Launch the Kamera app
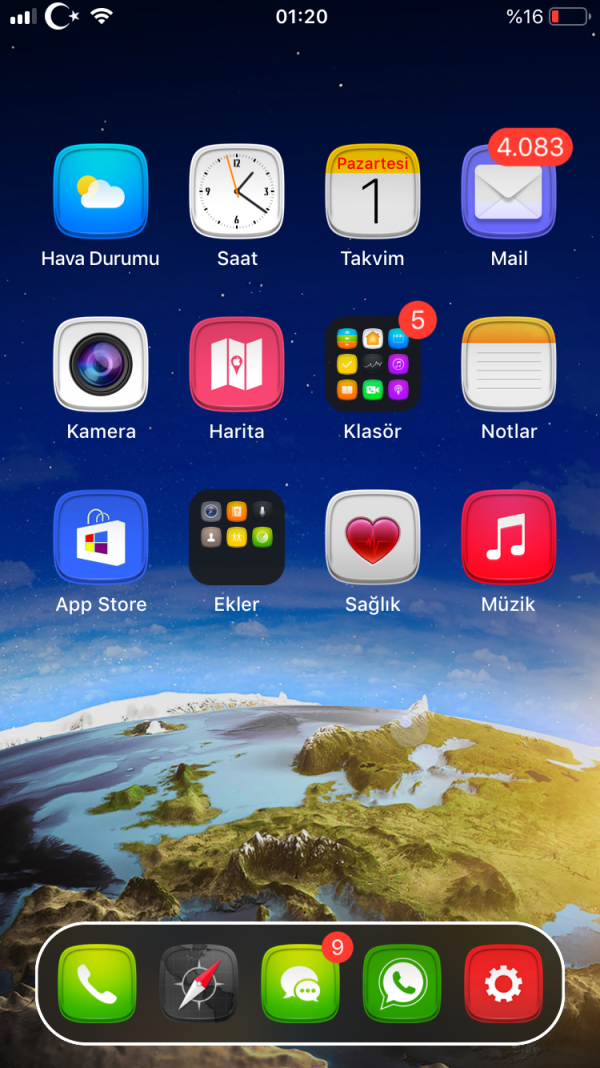 100,365
